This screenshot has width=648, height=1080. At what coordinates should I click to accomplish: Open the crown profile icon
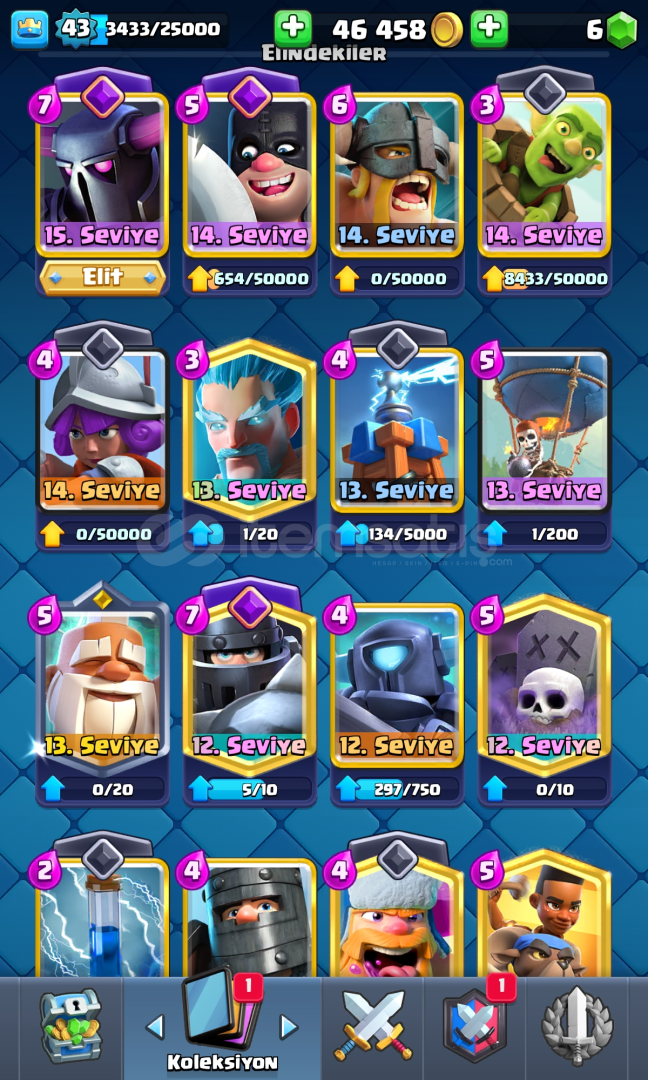[30, 30]
